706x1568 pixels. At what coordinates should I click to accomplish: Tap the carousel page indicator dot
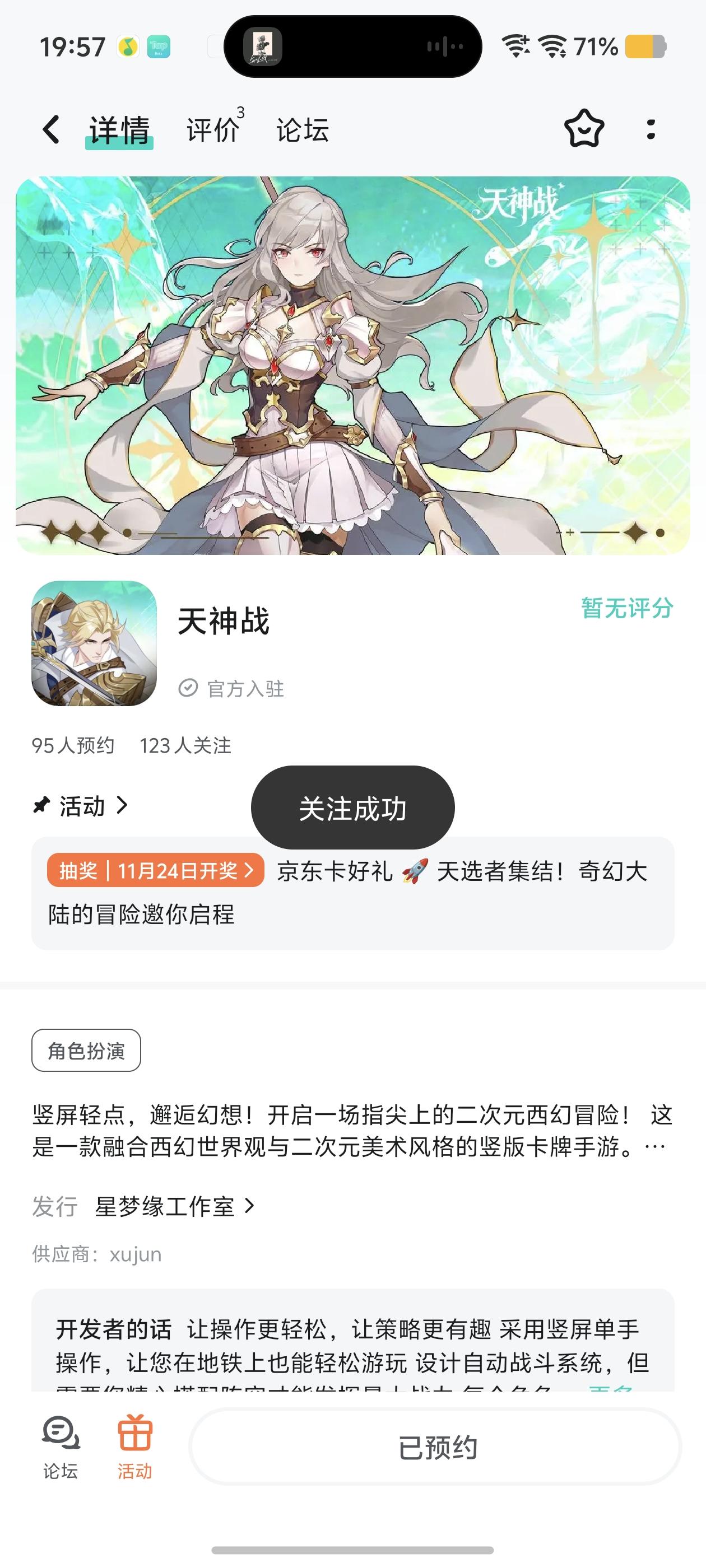(x=660, y=532)
